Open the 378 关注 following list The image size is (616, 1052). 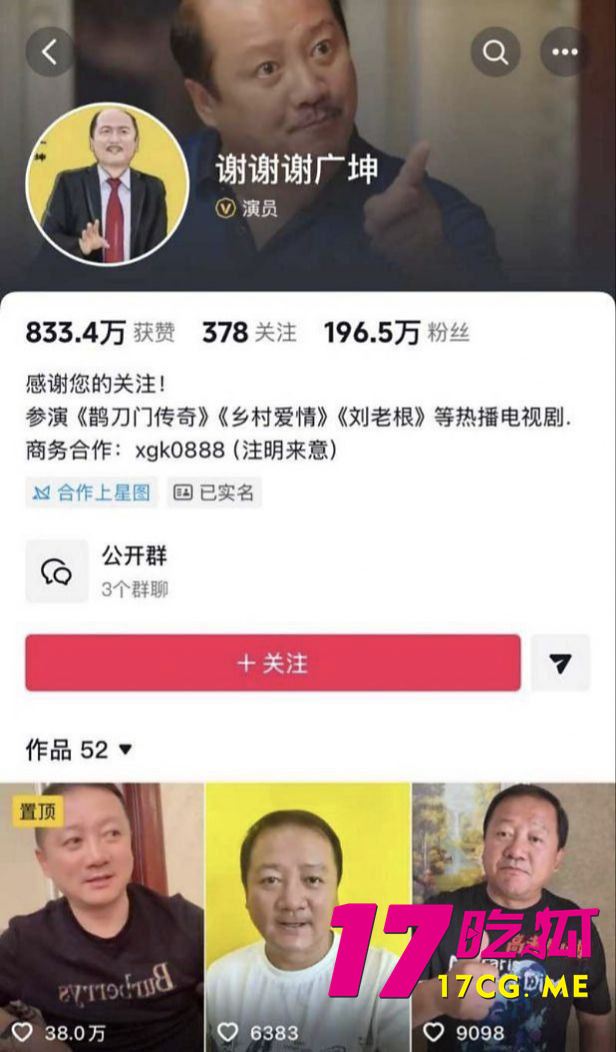pos(249,333)
